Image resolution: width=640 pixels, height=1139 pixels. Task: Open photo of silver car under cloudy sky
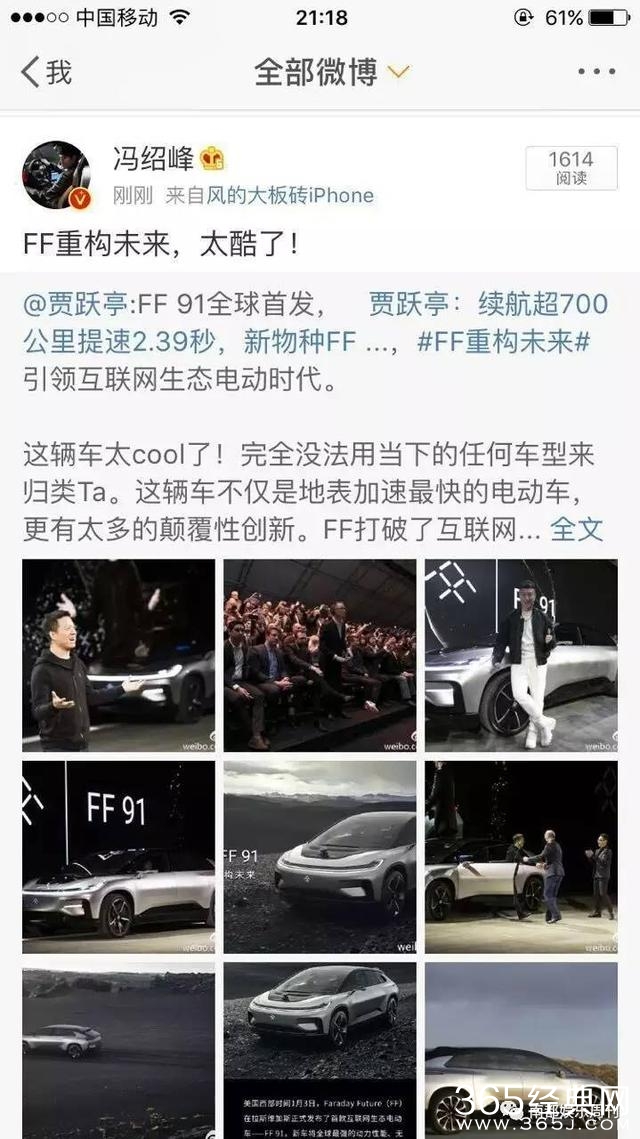319,857
